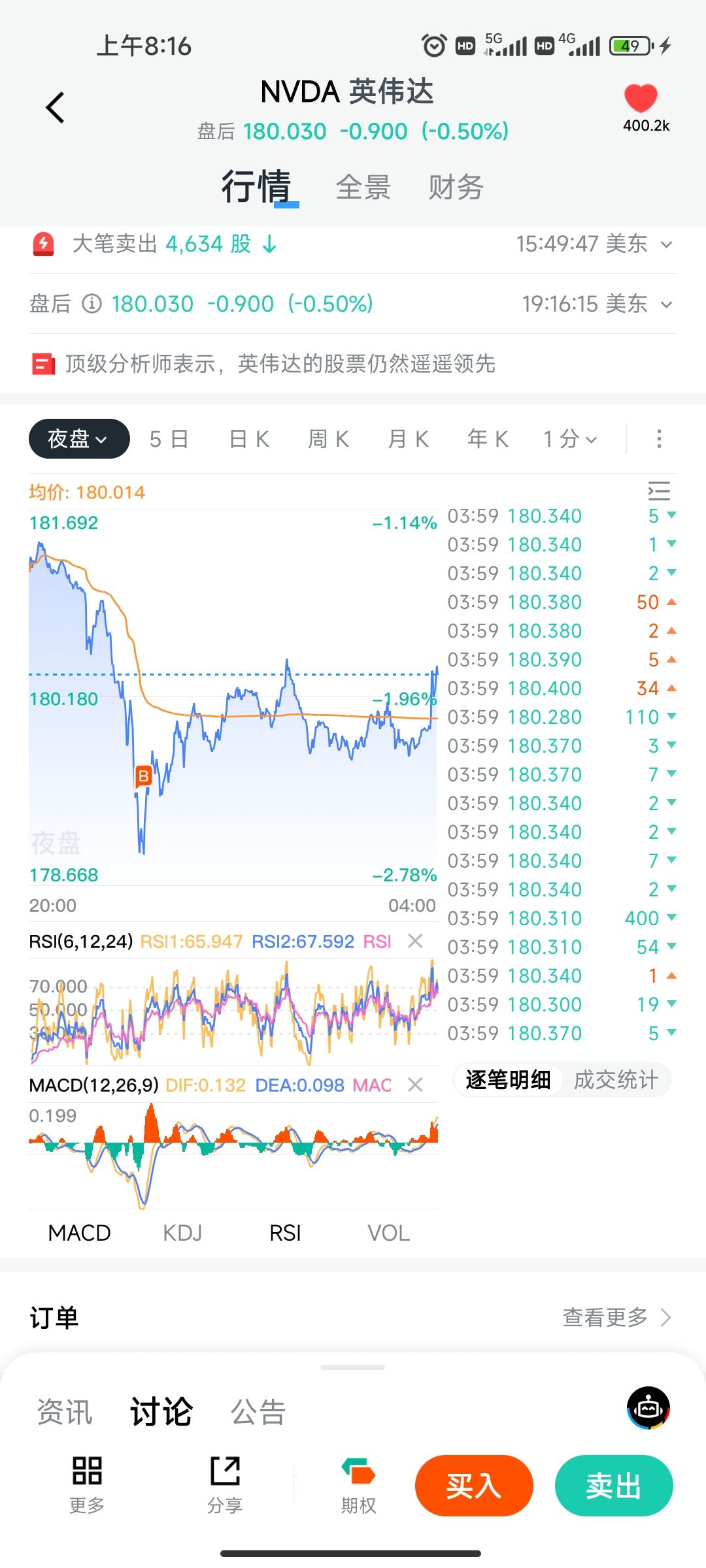Viewport: 706px width, 1568px height.
Task: Tap the green 卖出 button
Action: pos(613,1485)
